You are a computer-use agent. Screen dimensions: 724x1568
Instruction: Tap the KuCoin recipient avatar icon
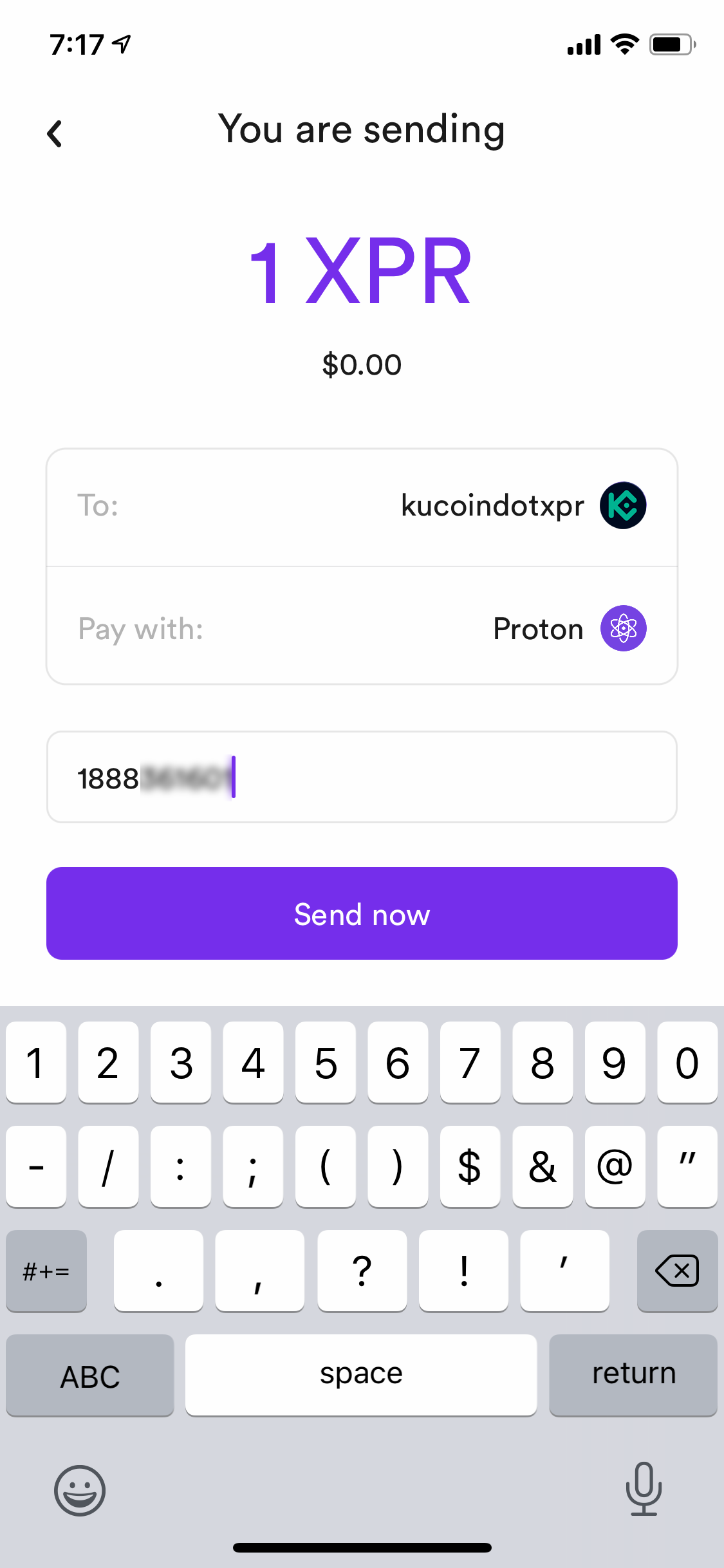[x=622, y=505]
